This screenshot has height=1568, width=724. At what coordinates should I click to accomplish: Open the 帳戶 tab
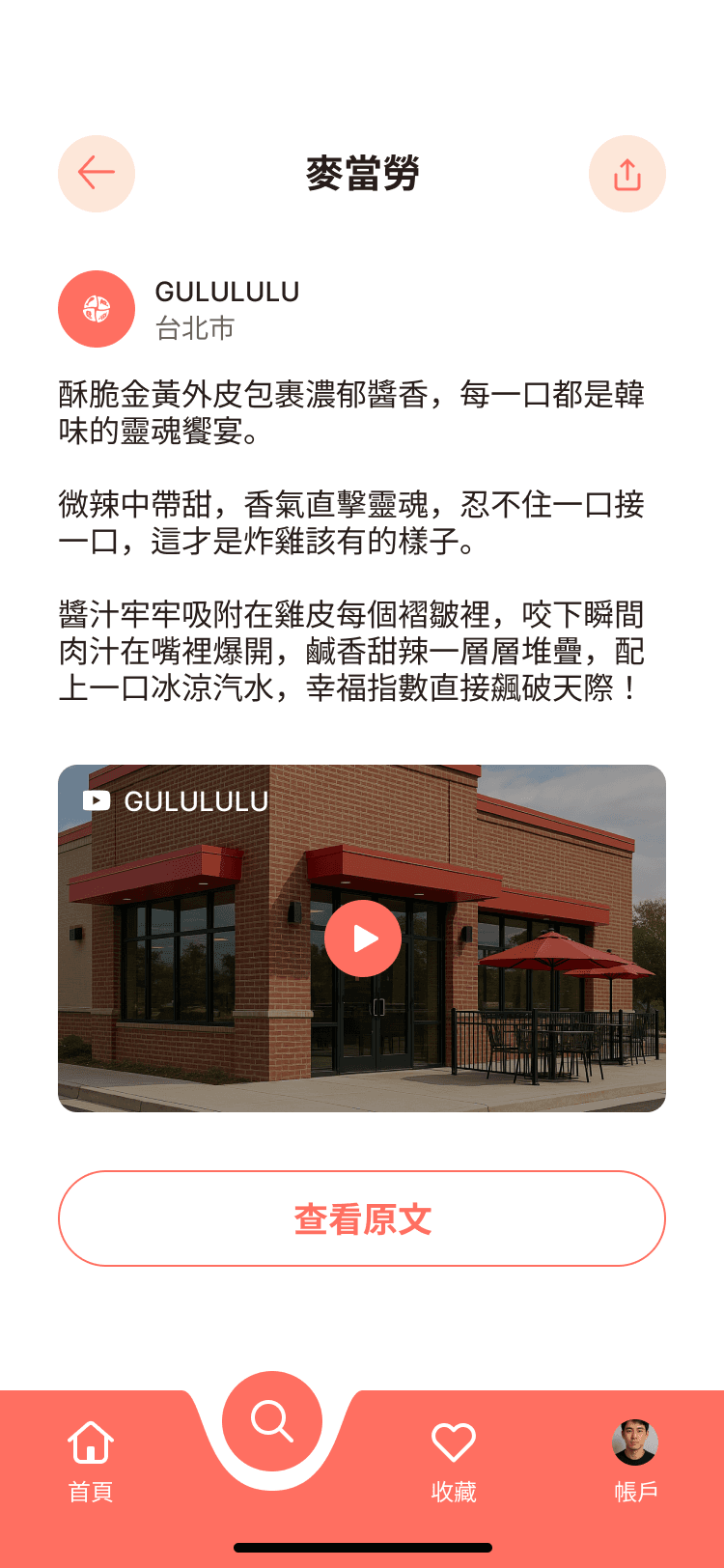click(x=635, y=1460)
